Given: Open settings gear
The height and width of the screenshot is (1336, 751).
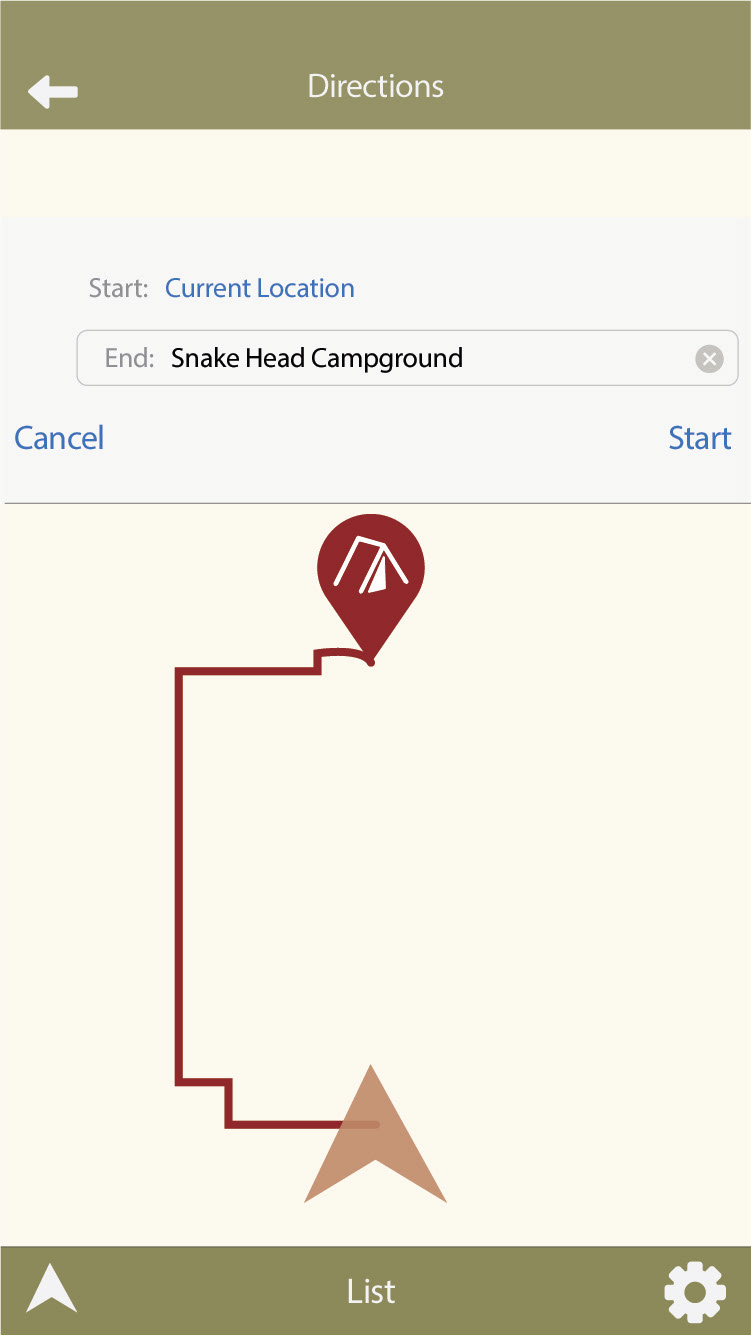Looking at the screenshot, I should point(695,1292).
